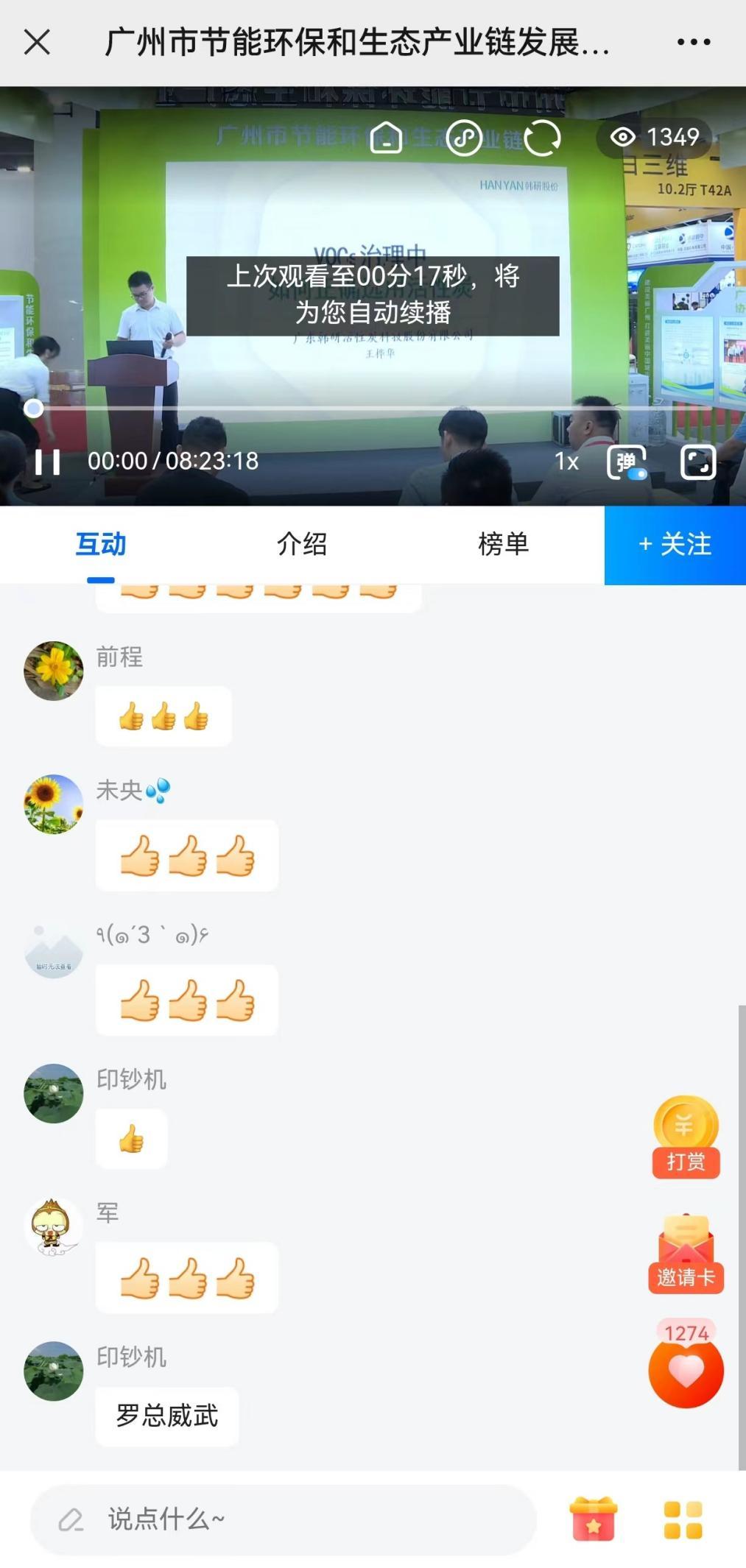Open the gift box icon
The height and width of the screenshot is (1568, 746).
594,1519
